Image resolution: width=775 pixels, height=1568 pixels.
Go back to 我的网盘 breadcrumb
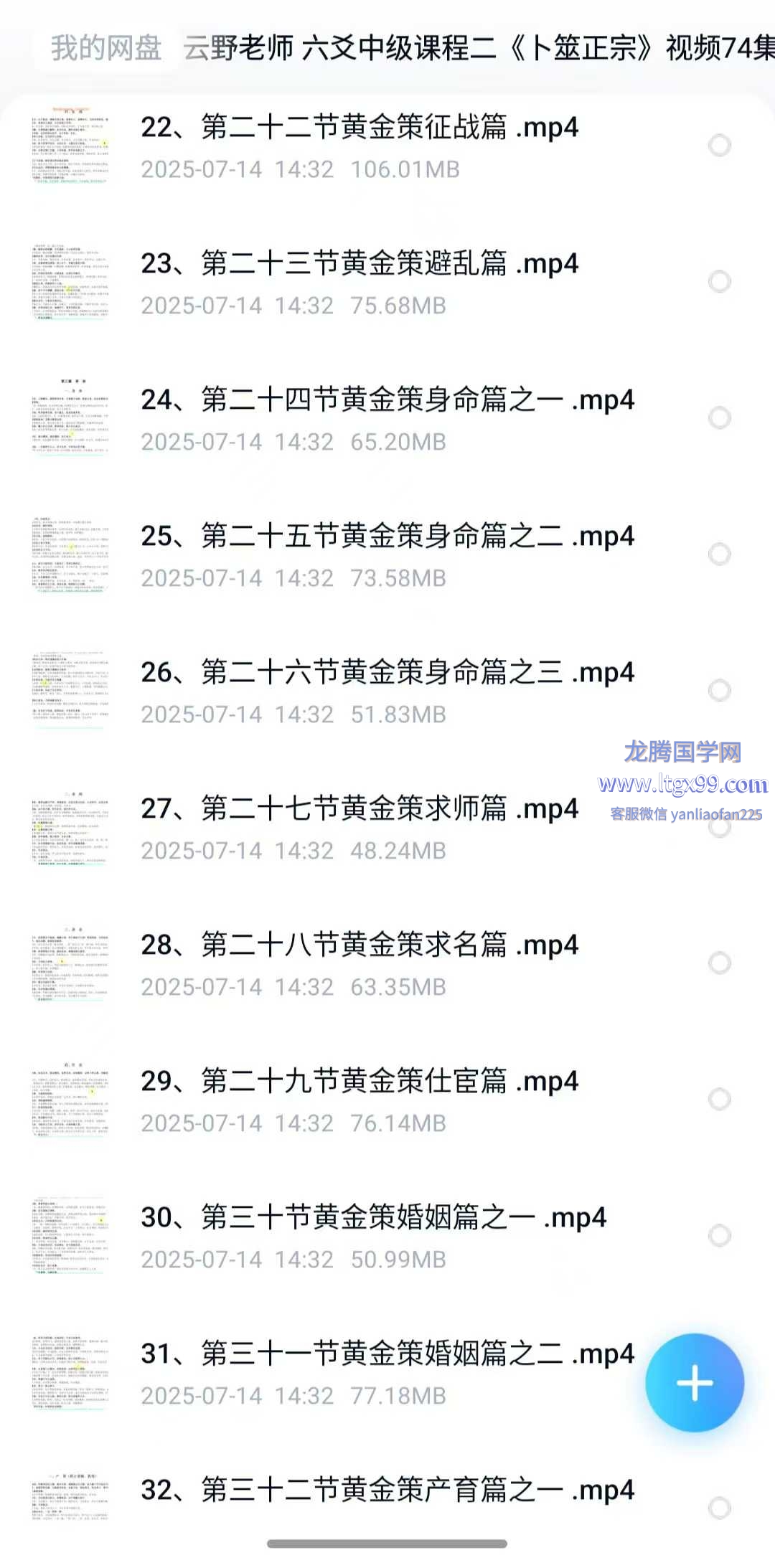pos(106,48)
